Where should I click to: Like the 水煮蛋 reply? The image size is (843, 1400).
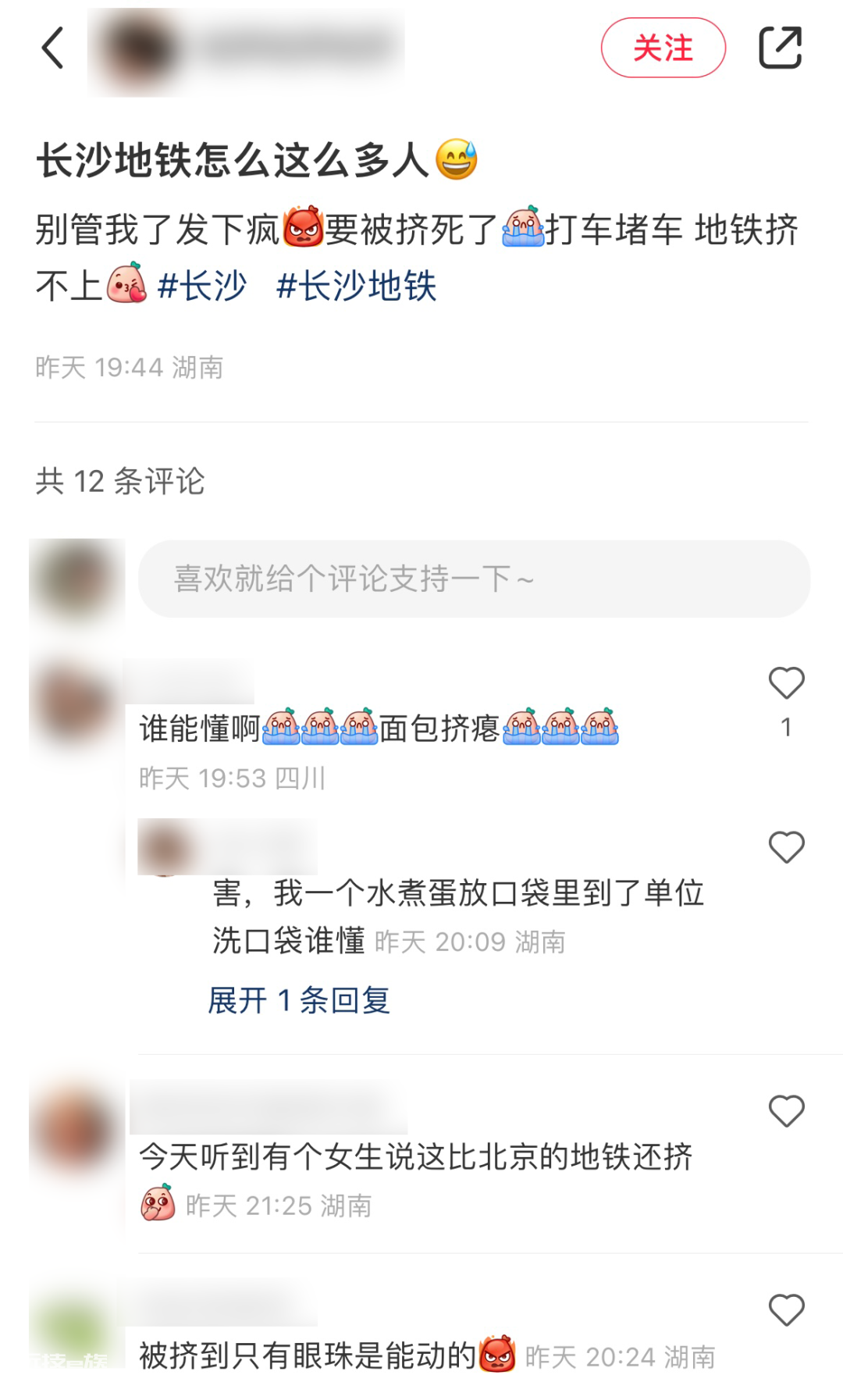(786, 847)
